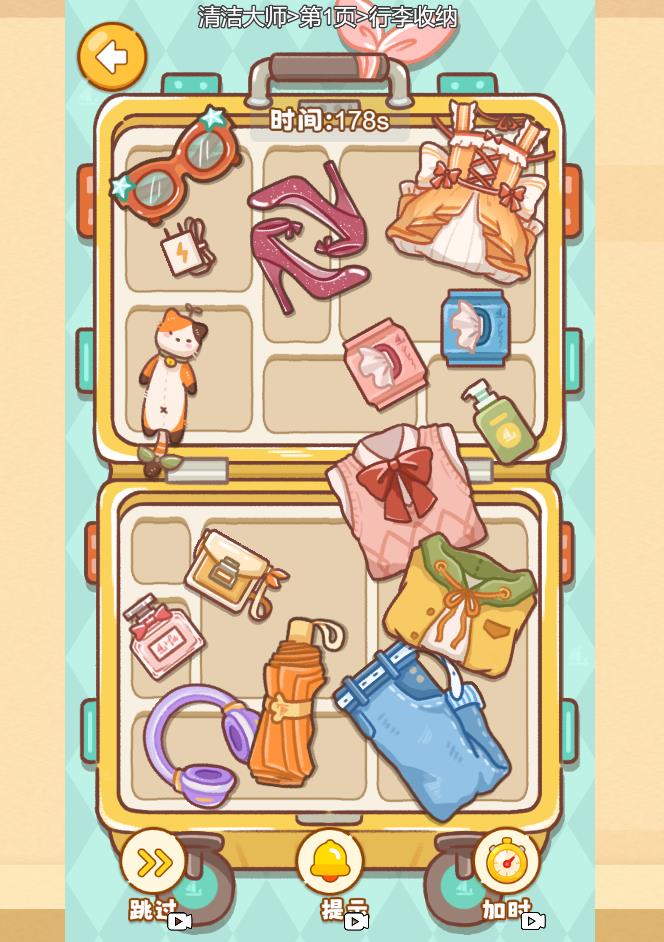Add more time with 加时 stopwatch
664x942 pixels.
pyautogui.click(x=506, y=862)
